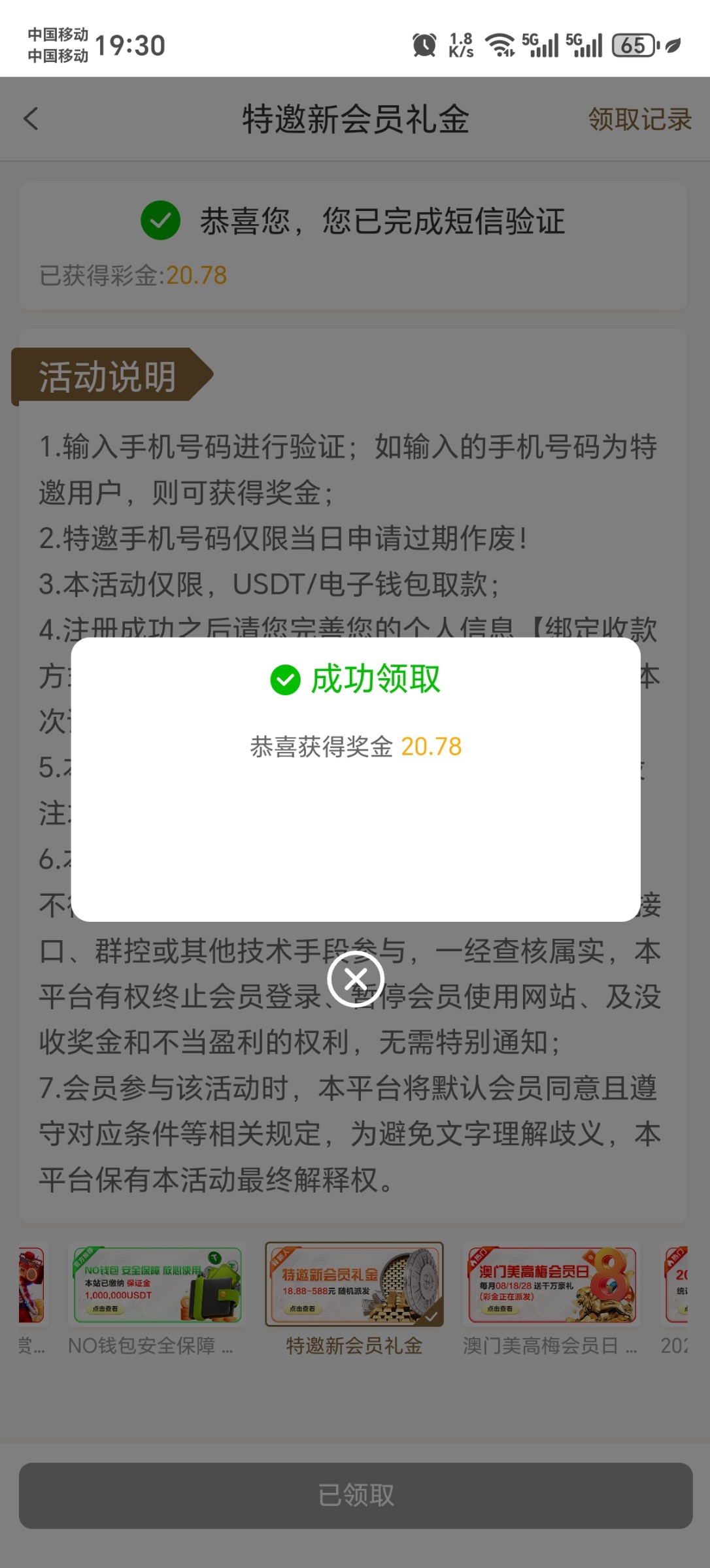Go back using the top-left arrow
710x1568 pixels.
click(x=31, y=119)
